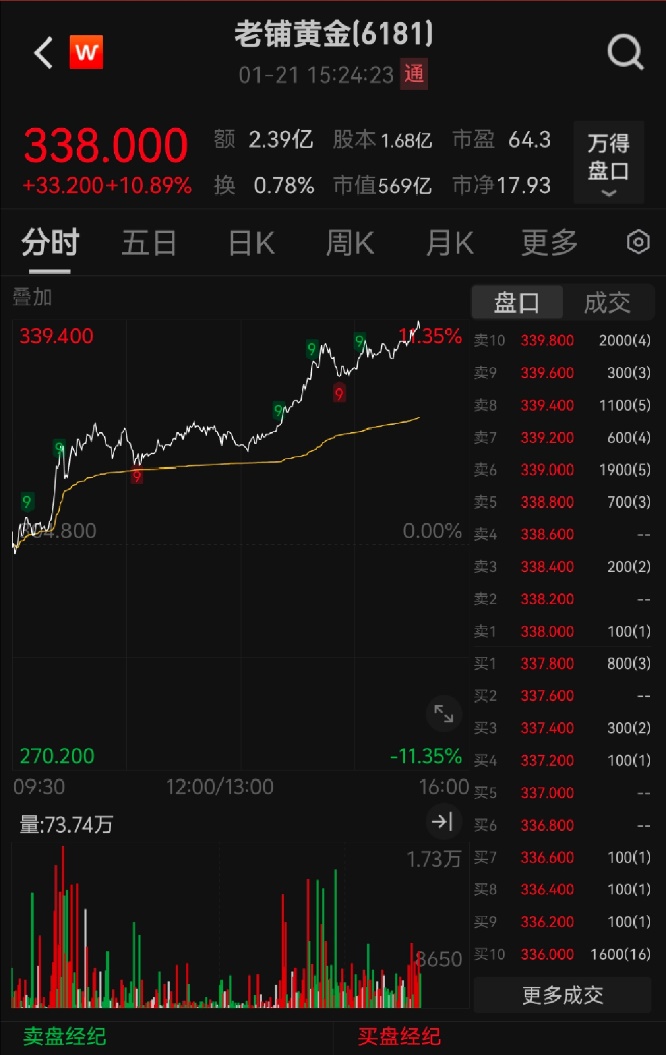Screen dimensions: 666x1055
Task: Select the 周K chart tab
Action: (x=349, y=243)
